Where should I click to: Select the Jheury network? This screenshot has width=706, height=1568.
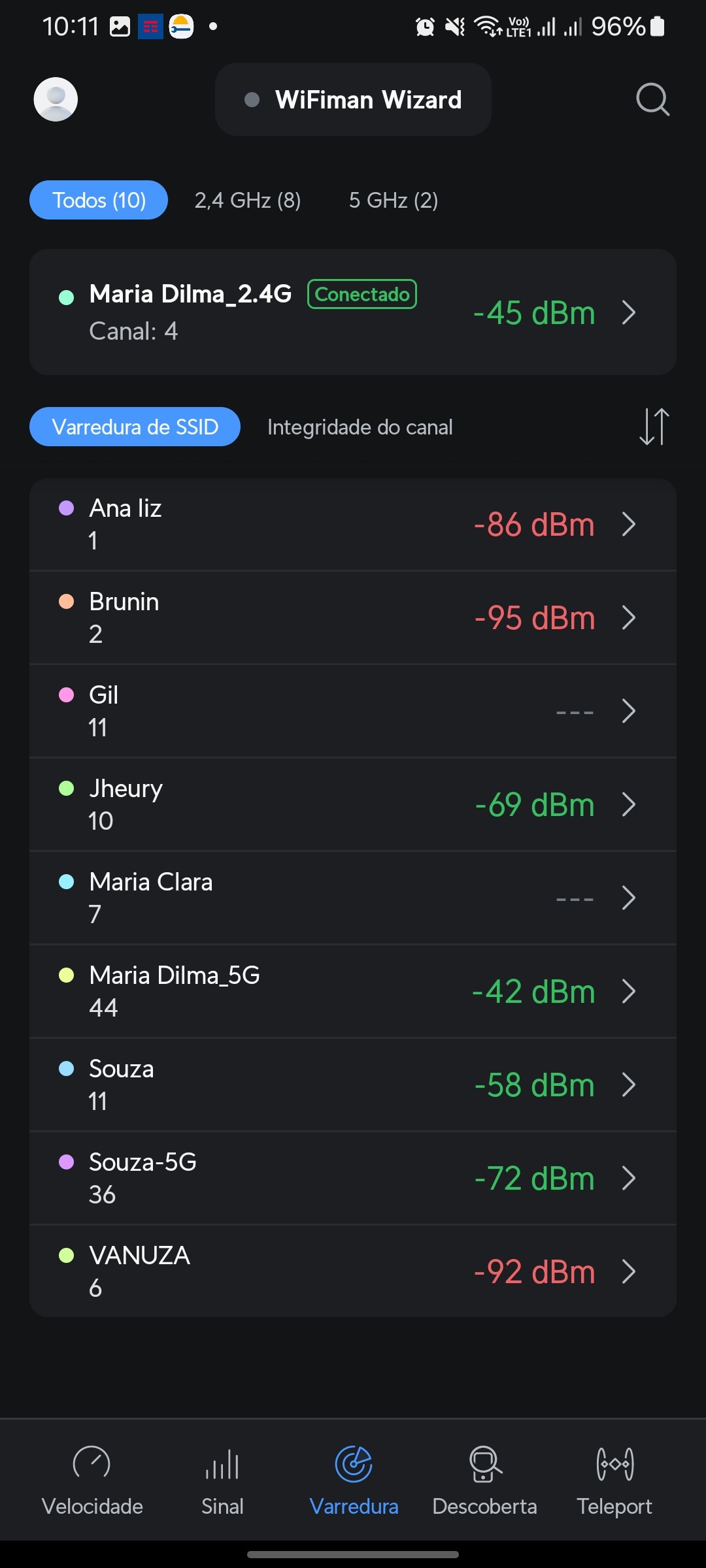coord(353,804)
